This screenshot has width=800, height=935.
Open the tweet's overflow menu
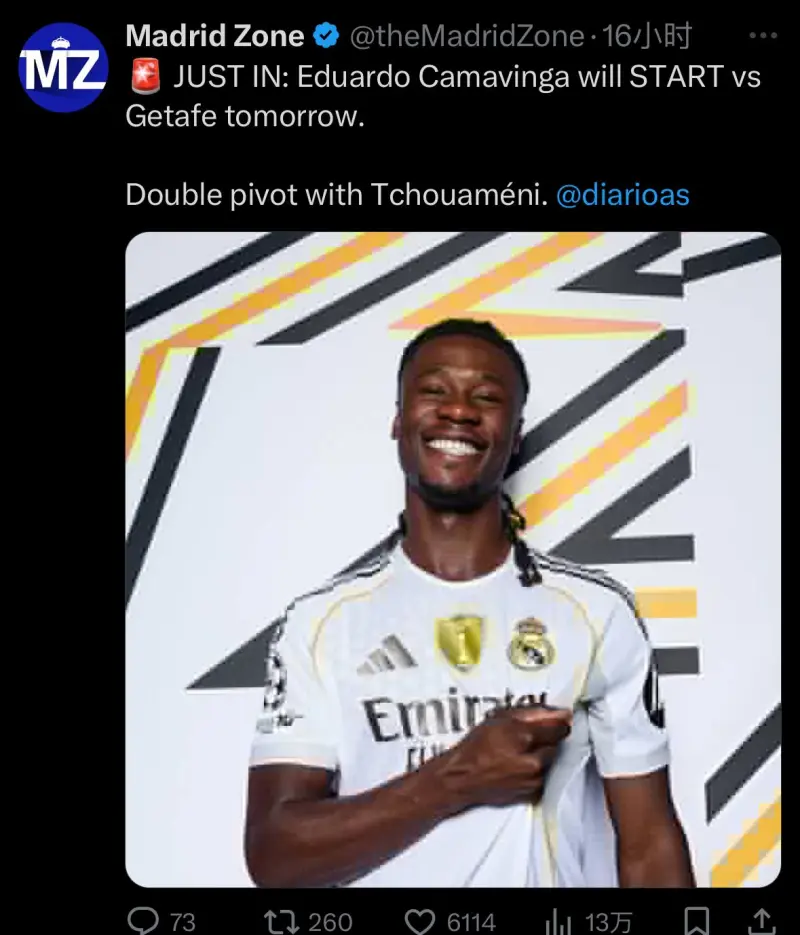pyautogui.click(x=762, y=37)
